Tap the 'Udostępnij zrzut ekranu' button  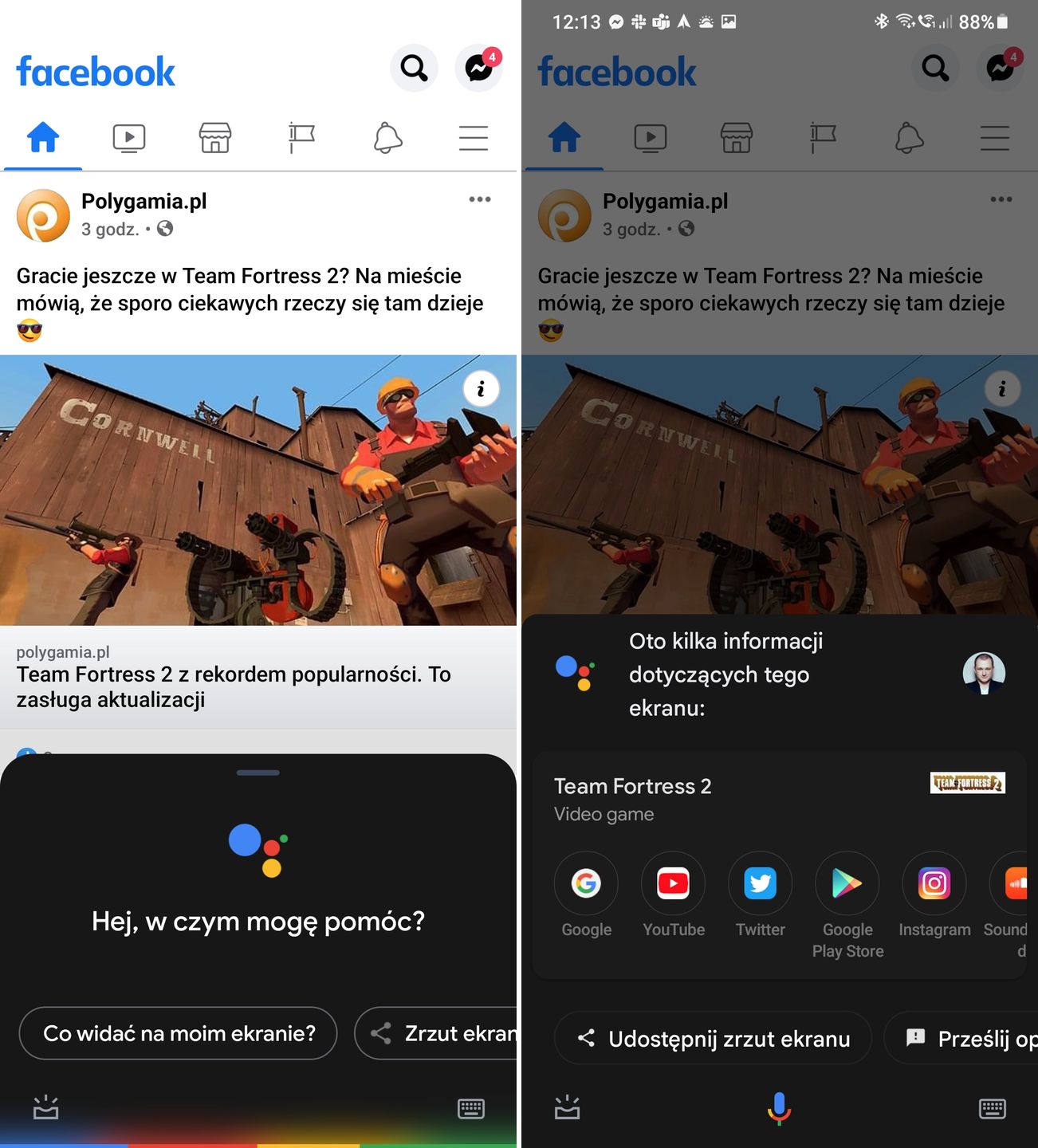(x=713, y=1038)
